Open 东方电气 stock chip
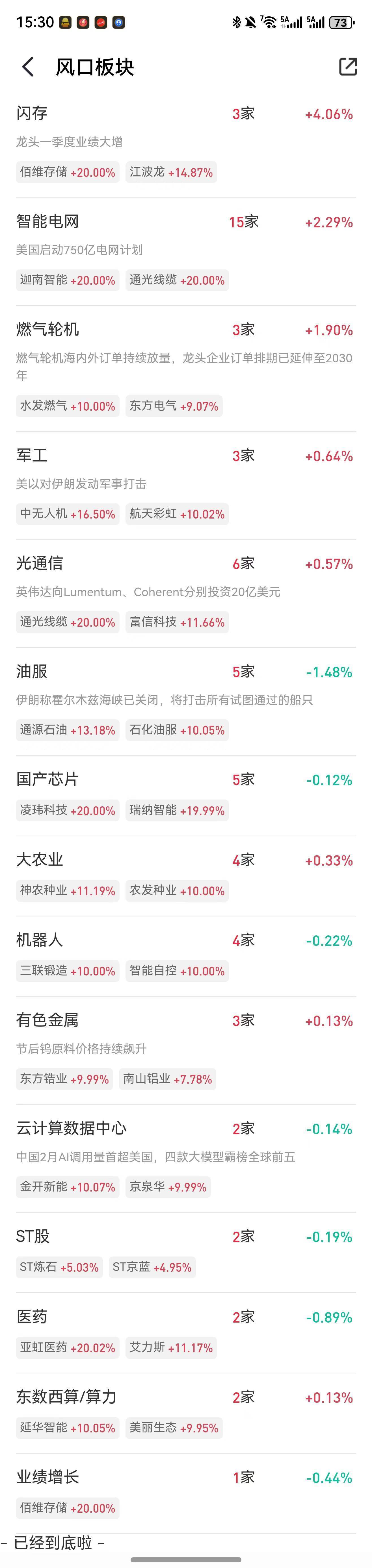 click(174, 406)
